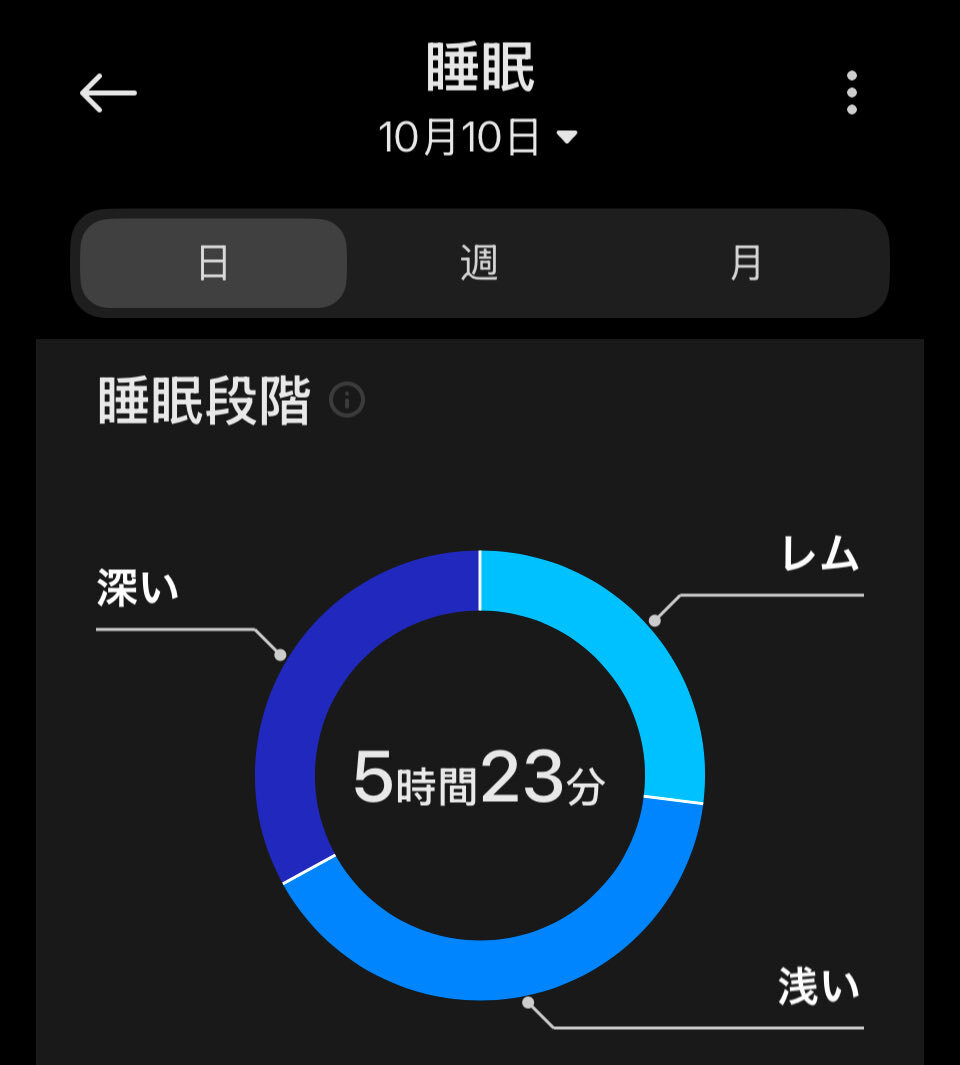Select the 日 (day) view tab

(213, 263)
